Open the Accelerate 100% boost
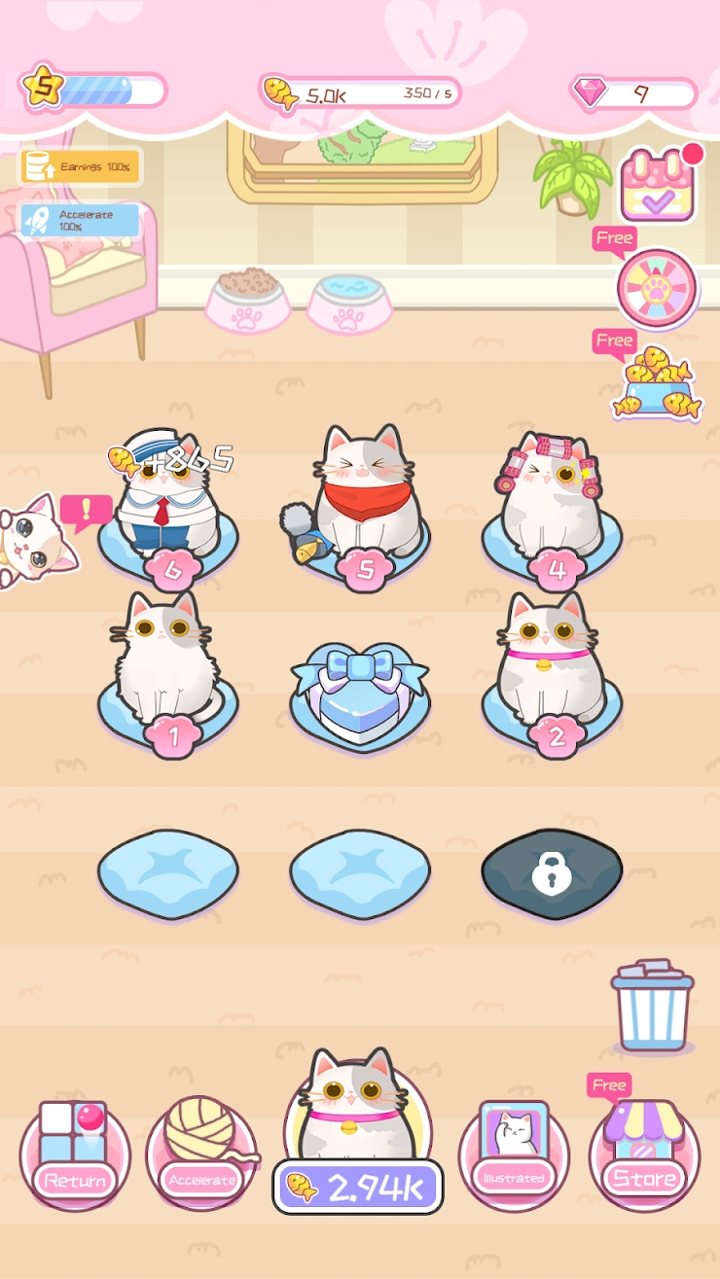The height and width of the screenshot is (1279, 720). coord(81,220)
